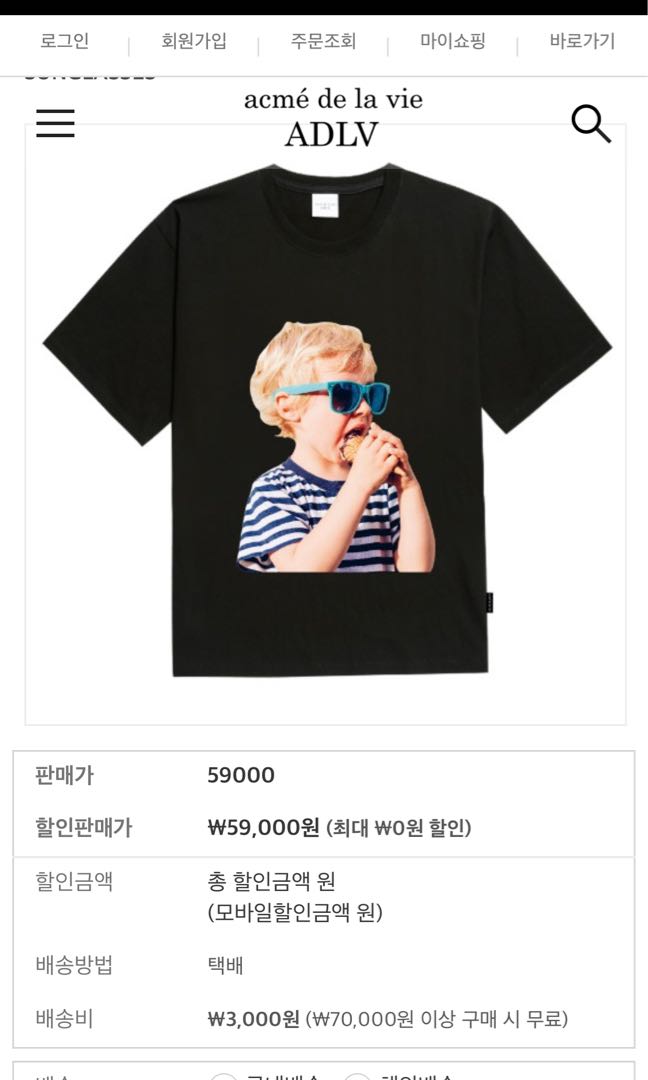Tap the 로그인 login link
The image size is (648, 1080).
point(64,42)
